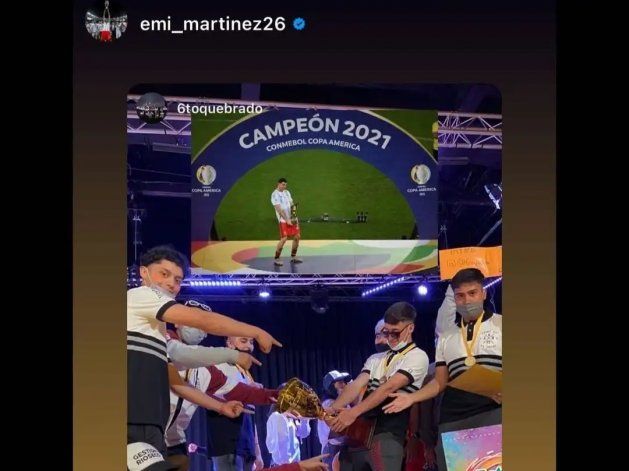The width and height of the screenshot is (629, 471).
Task: Tap the emi_martinez26 username
Action: point(212,23)
